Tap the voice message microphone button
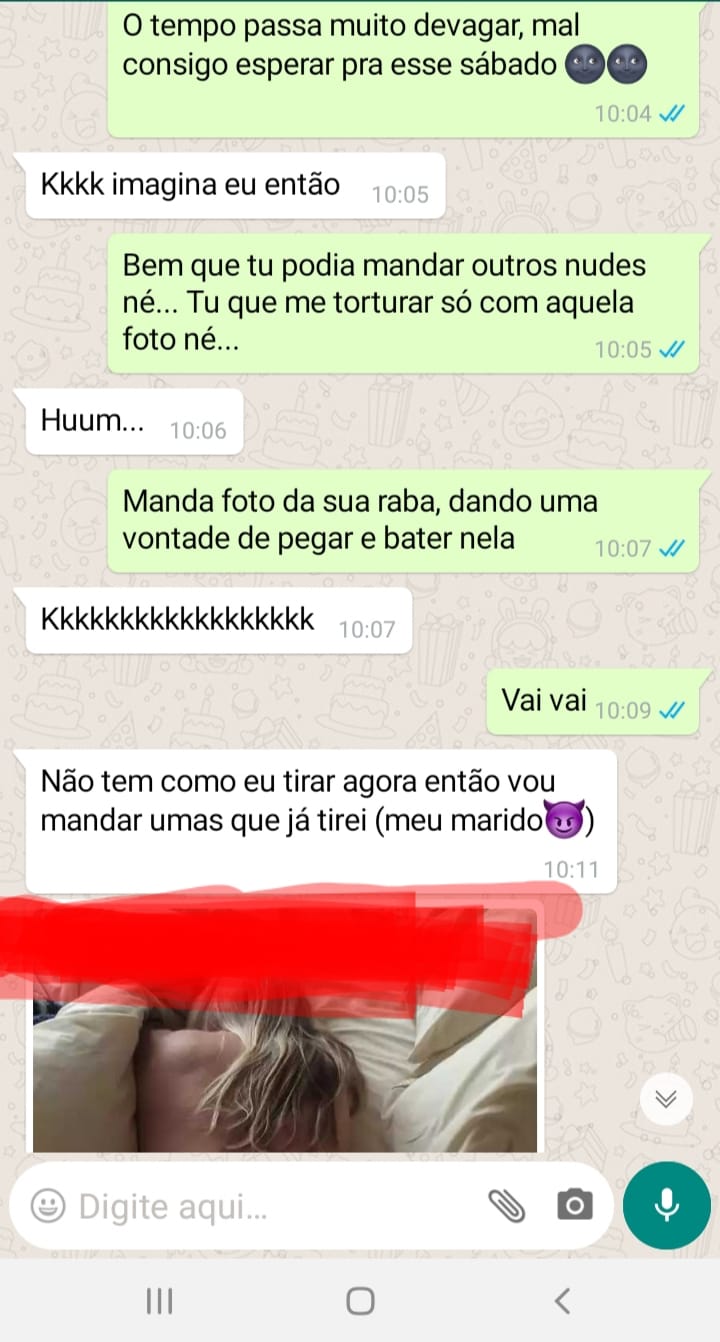Screen dimensions: 720x1342 click(x=667, y=1205)
